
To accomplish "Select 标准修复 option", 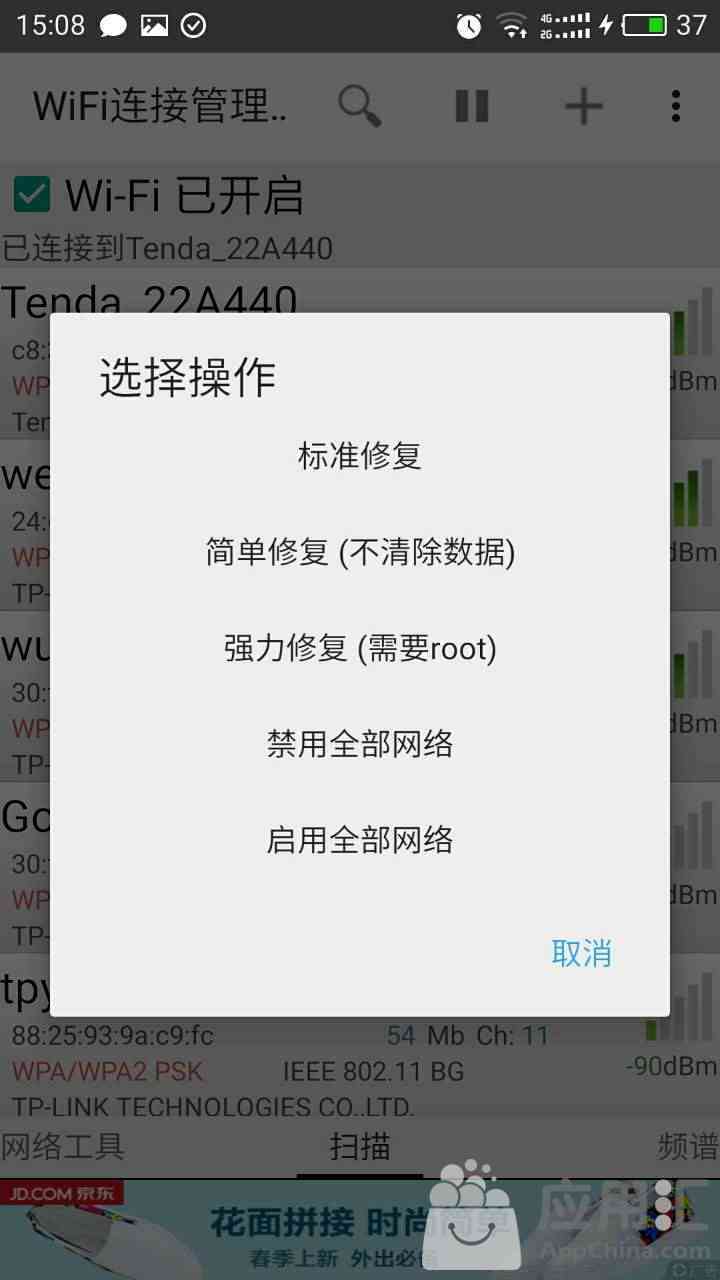I will (x=359, y=456).
